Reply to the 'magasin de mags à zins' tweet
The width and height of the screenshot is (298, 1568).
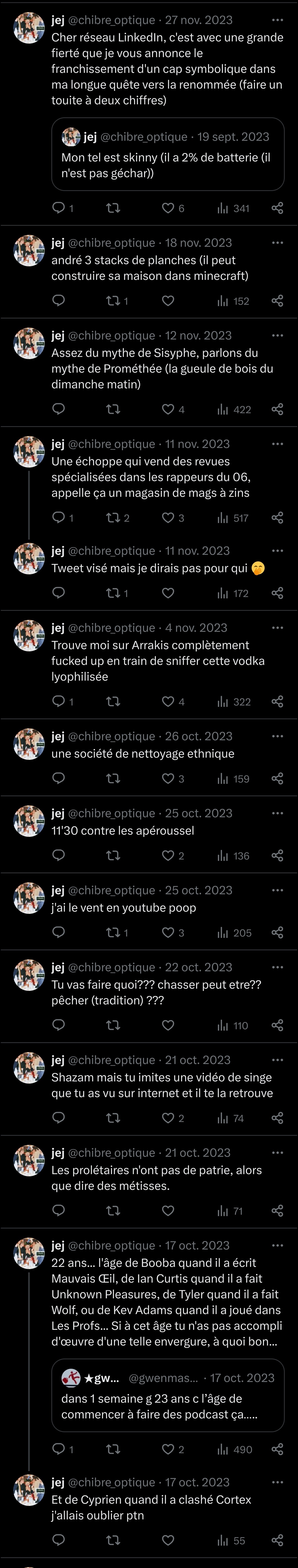click(x=59, y=518)
